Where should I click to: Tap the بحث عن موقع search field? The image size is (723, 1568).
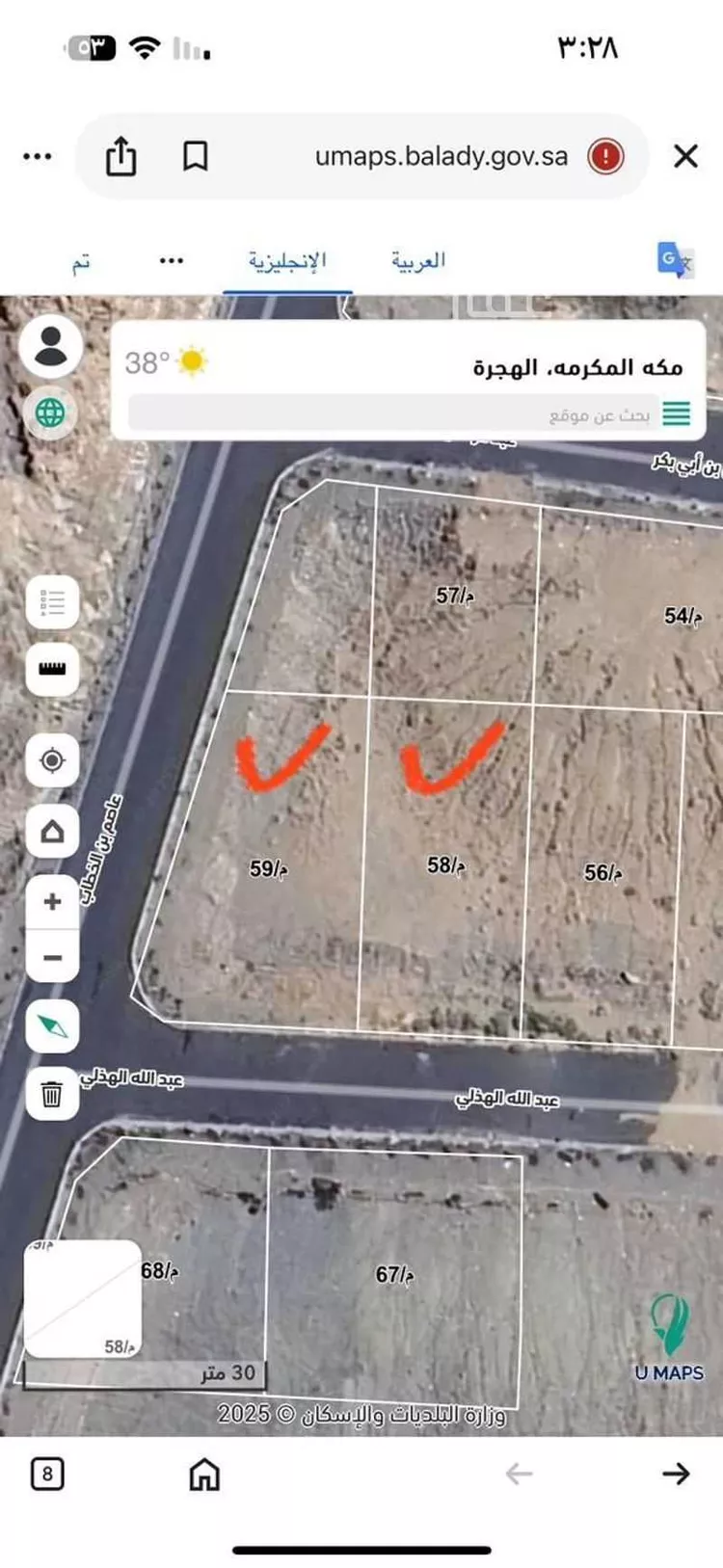(x=395, y=414)
